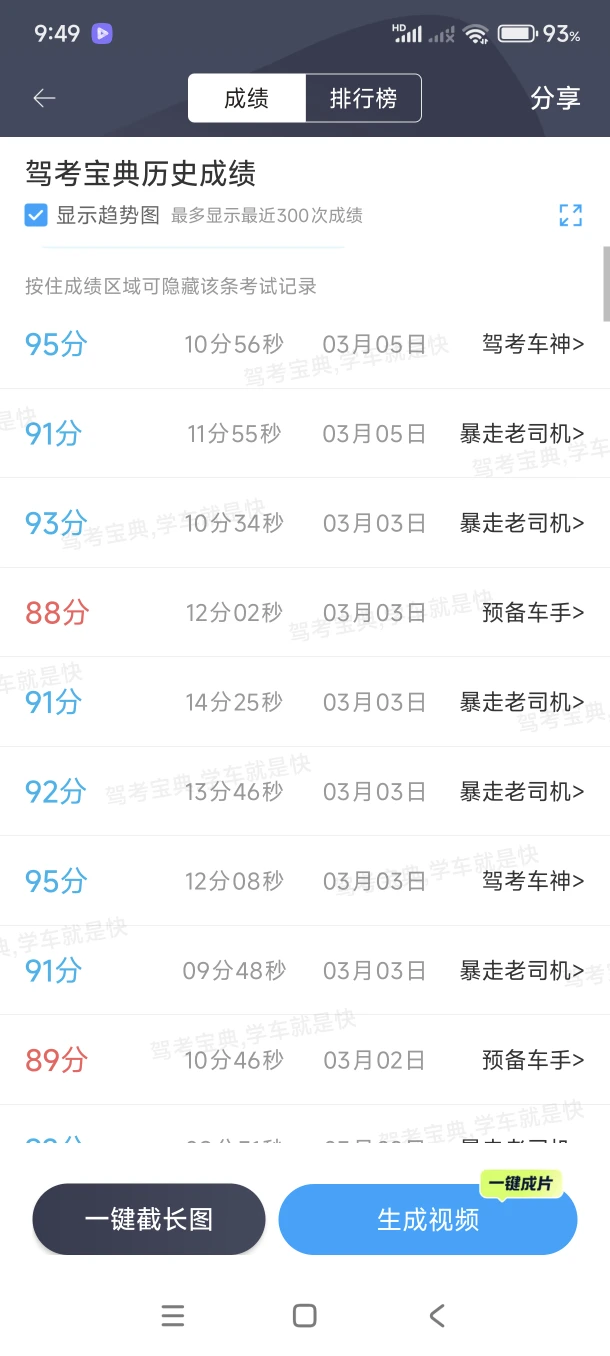Tap the 一键截长图 button

[x=149, y=1219]
